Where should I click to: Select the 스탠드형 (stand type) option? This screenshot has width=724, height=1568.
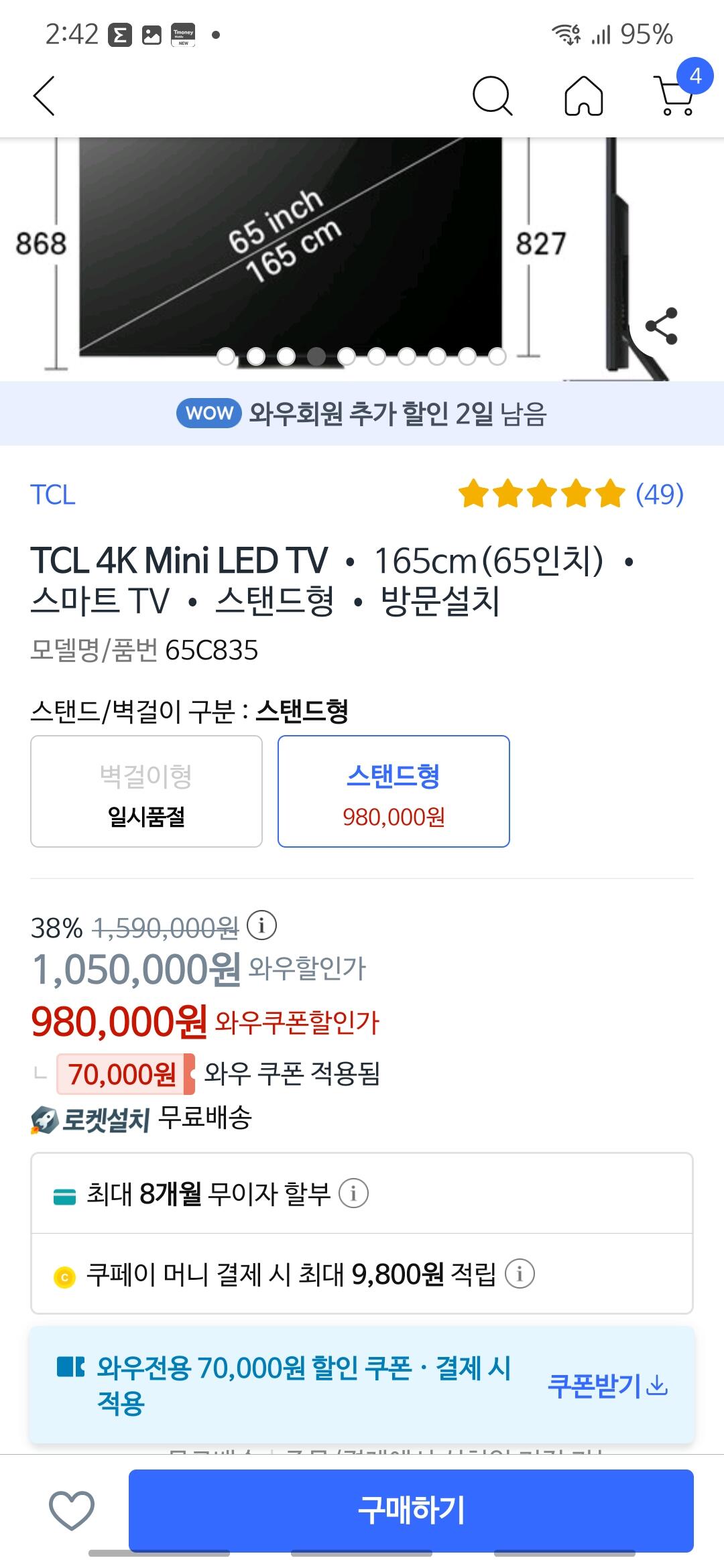tap(394, 791)
